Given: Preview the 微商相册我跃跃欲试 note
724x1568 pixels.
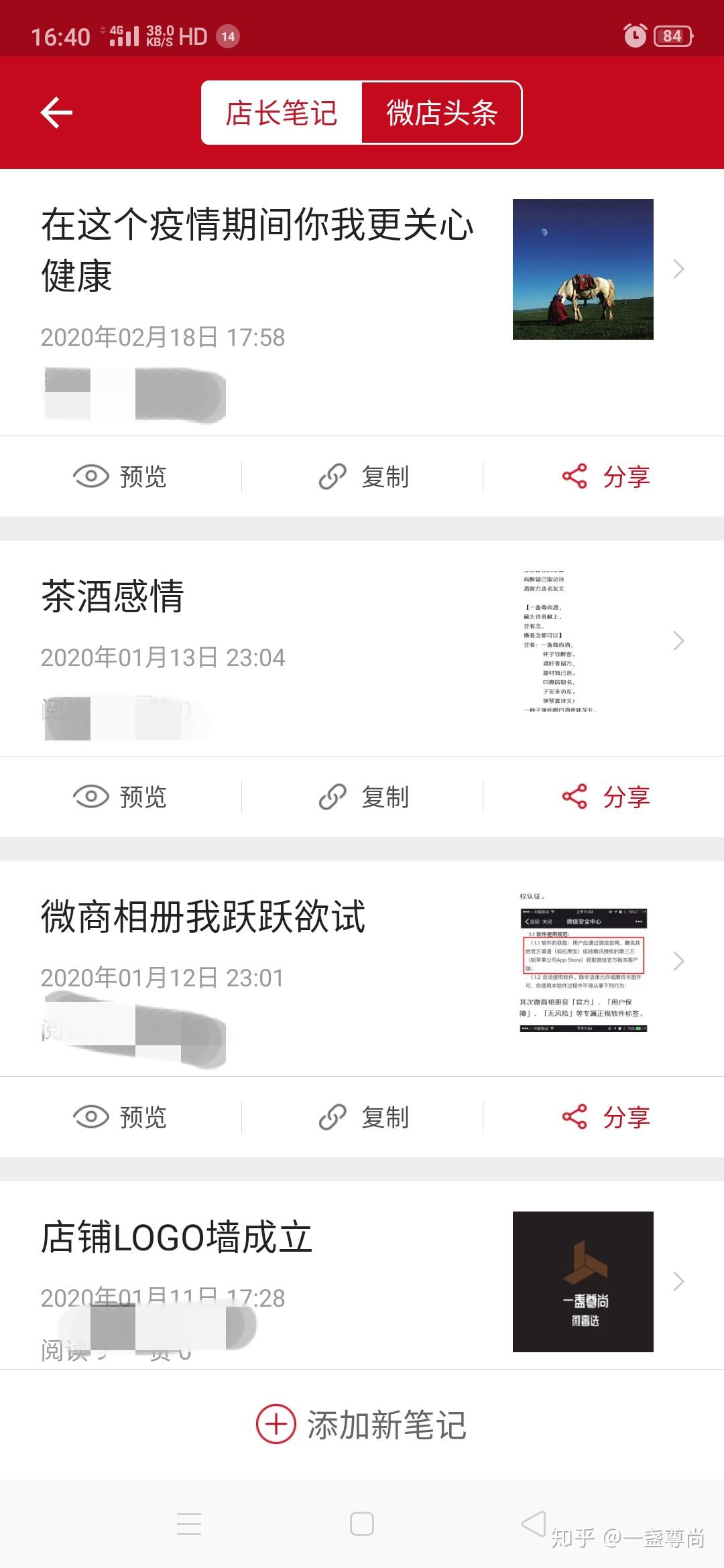Looking at the screenshot, I should coord(121,1117).
